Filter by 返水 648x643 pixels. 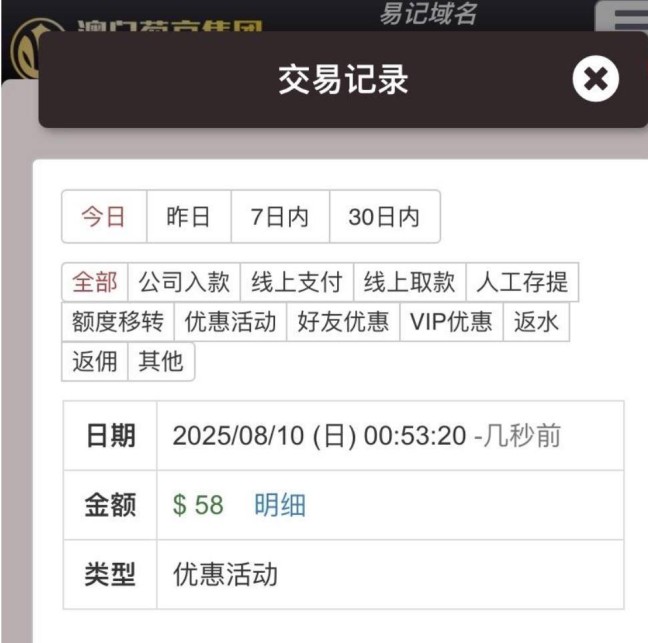pos(536,322)
